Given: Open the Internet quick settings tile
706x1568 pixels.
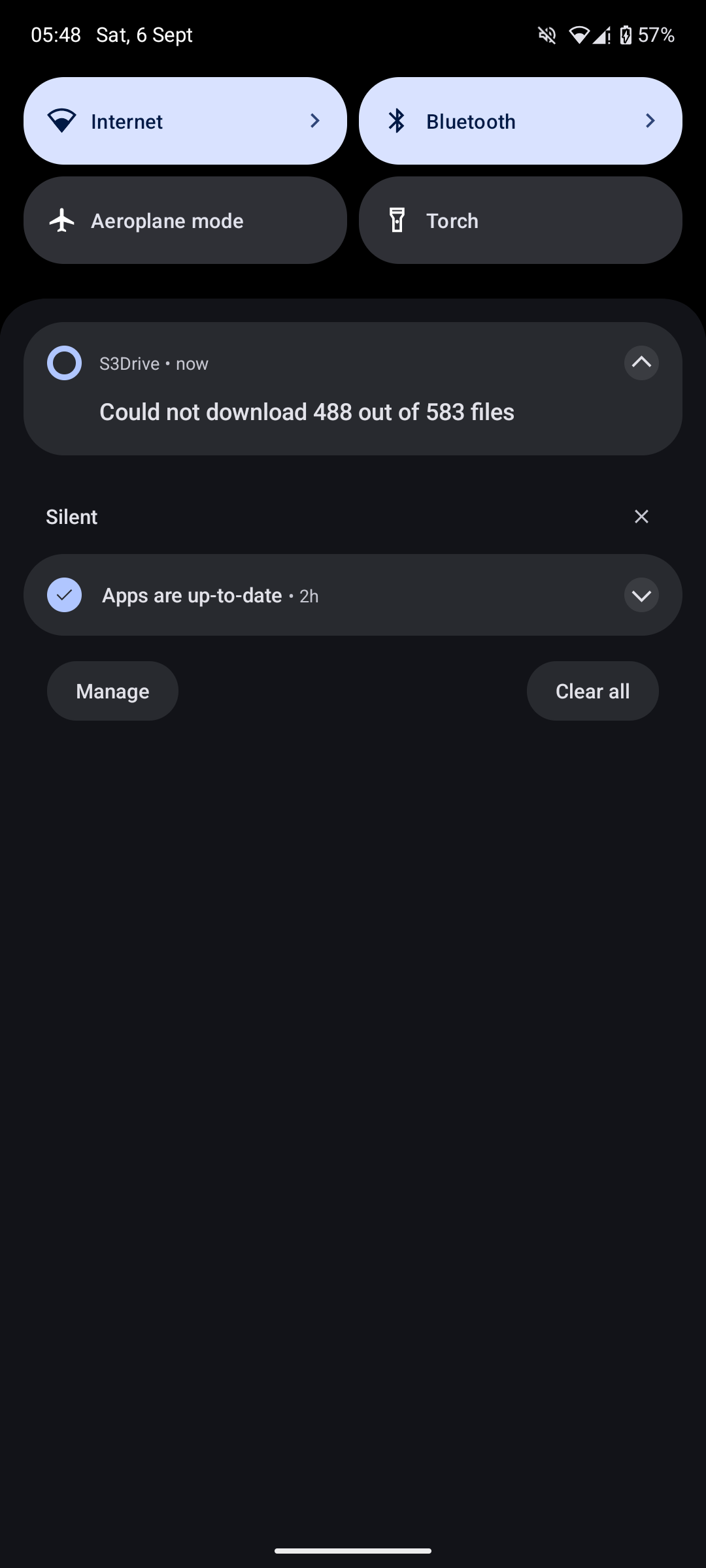Looking at the screenshot, I should (185, 121).
